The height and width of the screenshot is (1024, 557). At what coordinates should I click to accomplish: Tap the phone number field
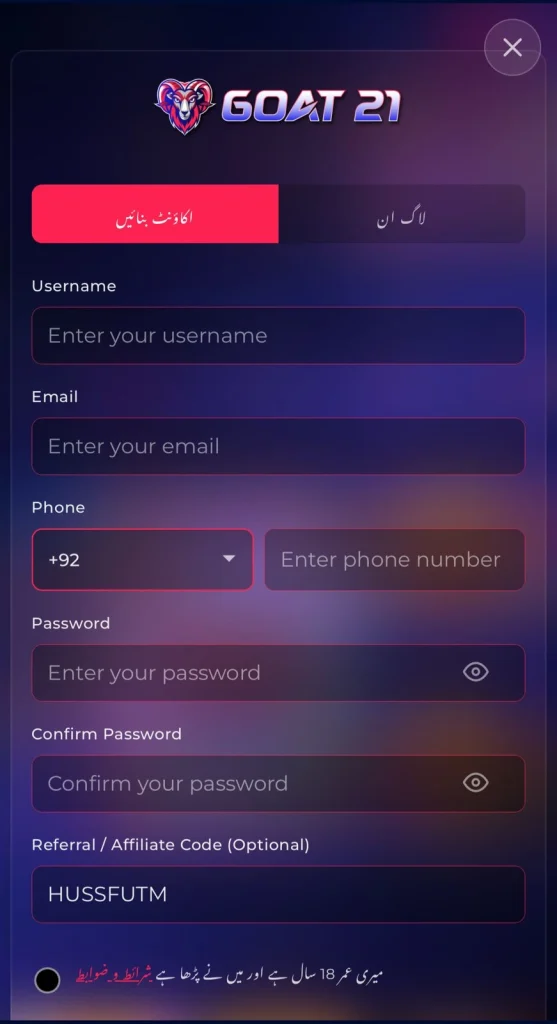[394, 560]
